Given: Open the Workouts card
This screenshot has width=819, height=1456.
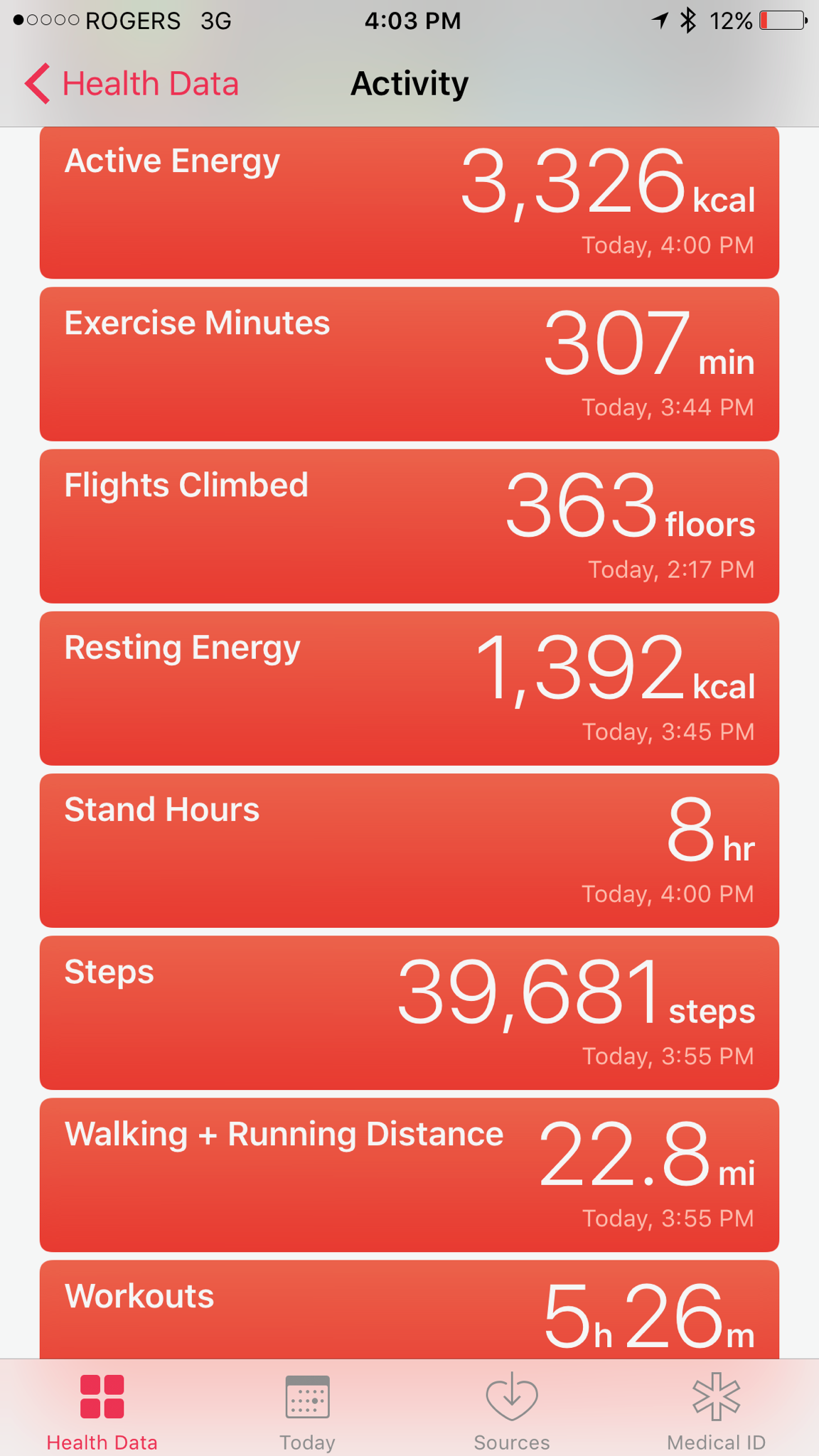Looking at the screenshot, I should (409, 1310).
